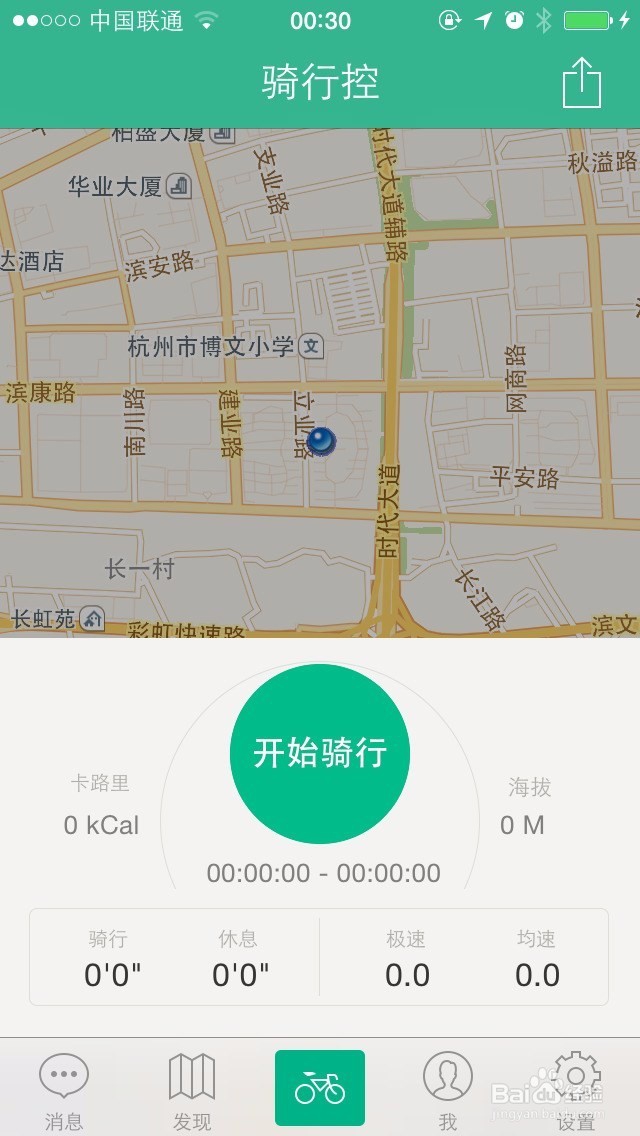Open the 消息 messages tab
Image resolution: width=640 pixels, height=1136 pixels.
tap(64, 1091)
